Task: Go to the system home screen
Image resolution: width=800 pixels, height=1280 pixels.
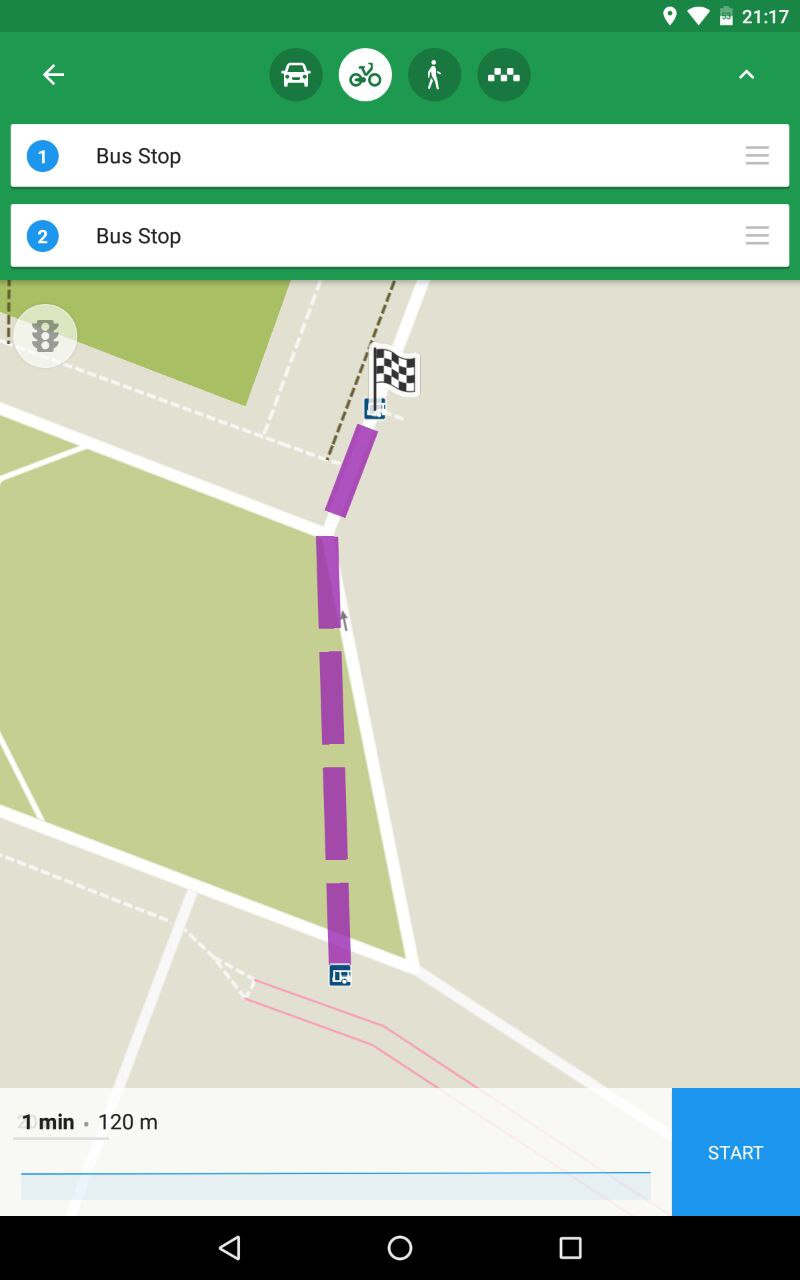Action: point(400,1247)
